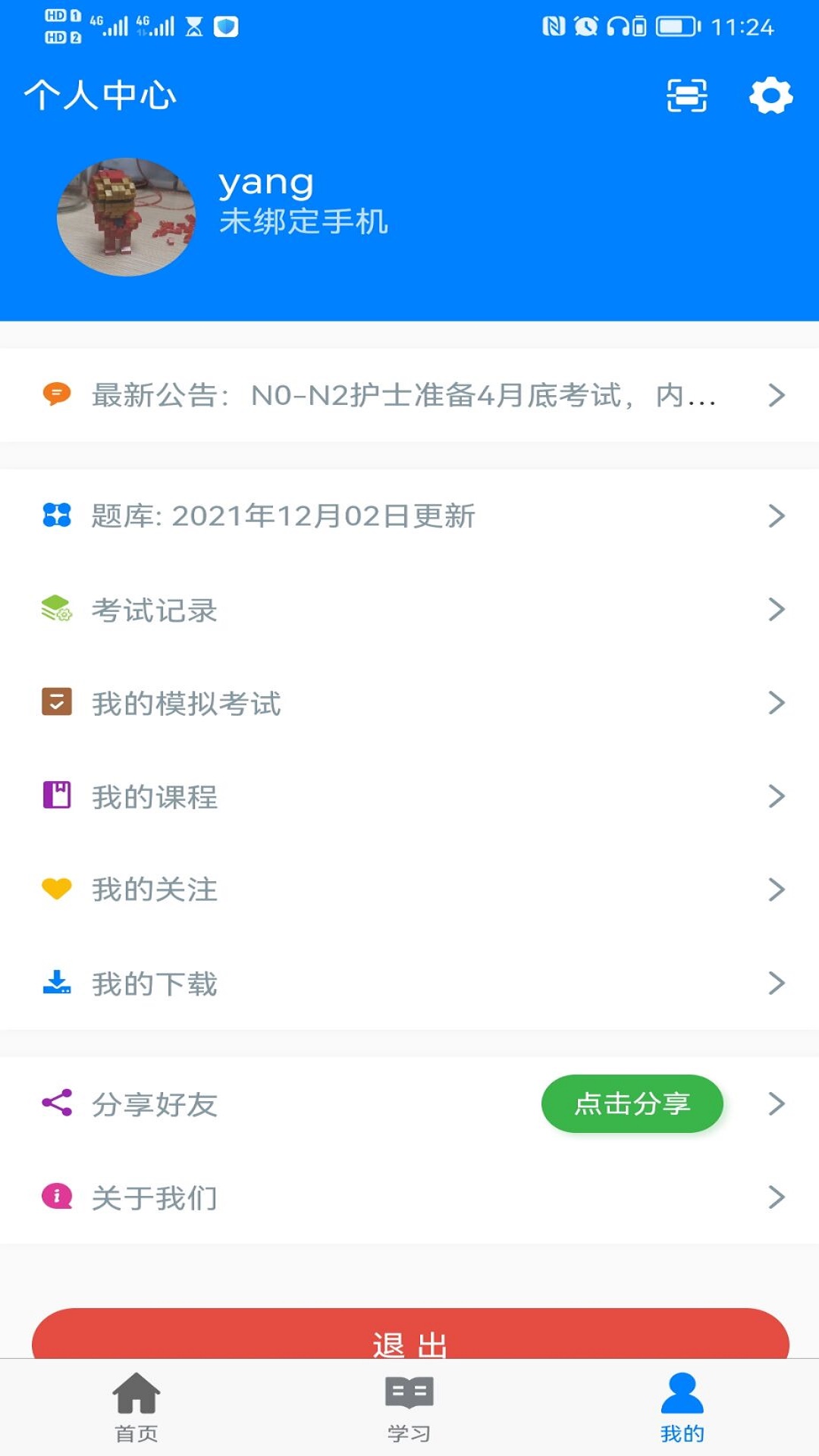Open the 关于我们 info icon
The height and width of the screenshot is (1456, 819).
[x=56, y=1197]
